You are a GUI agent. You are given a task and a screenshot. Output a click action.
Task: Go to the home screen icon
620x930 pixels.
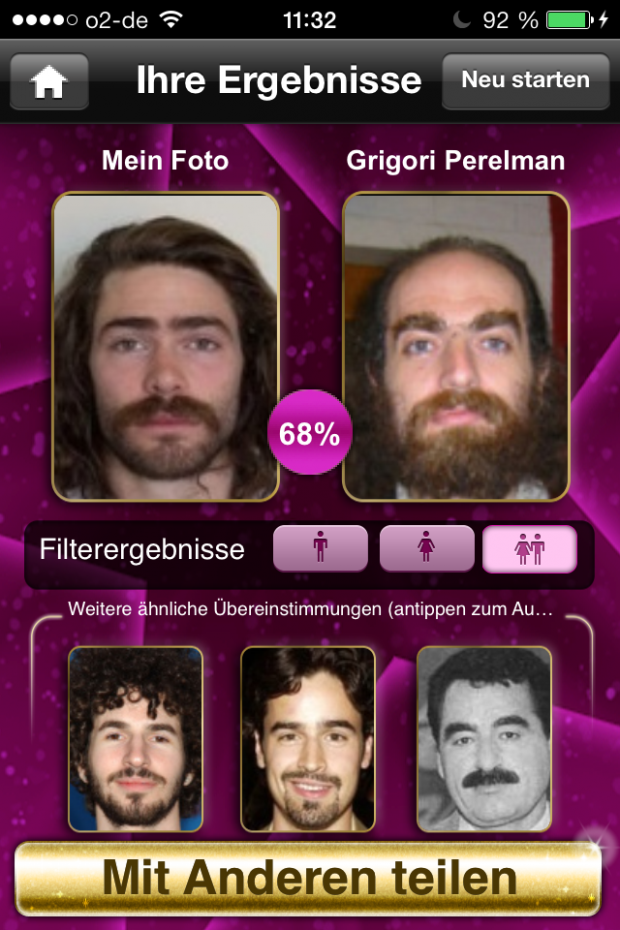click(49, 82)
